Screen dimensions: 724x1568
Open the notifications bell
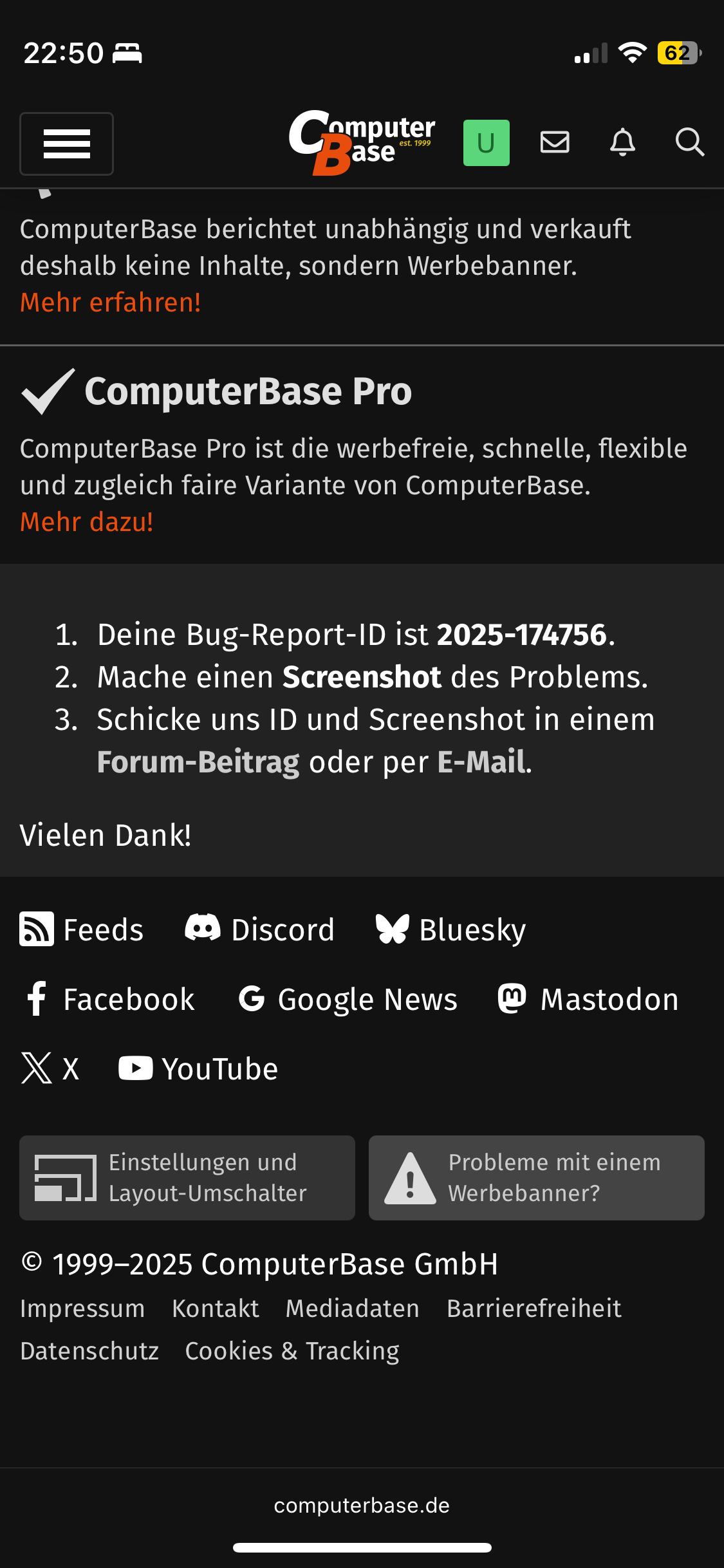coord(622,142)
